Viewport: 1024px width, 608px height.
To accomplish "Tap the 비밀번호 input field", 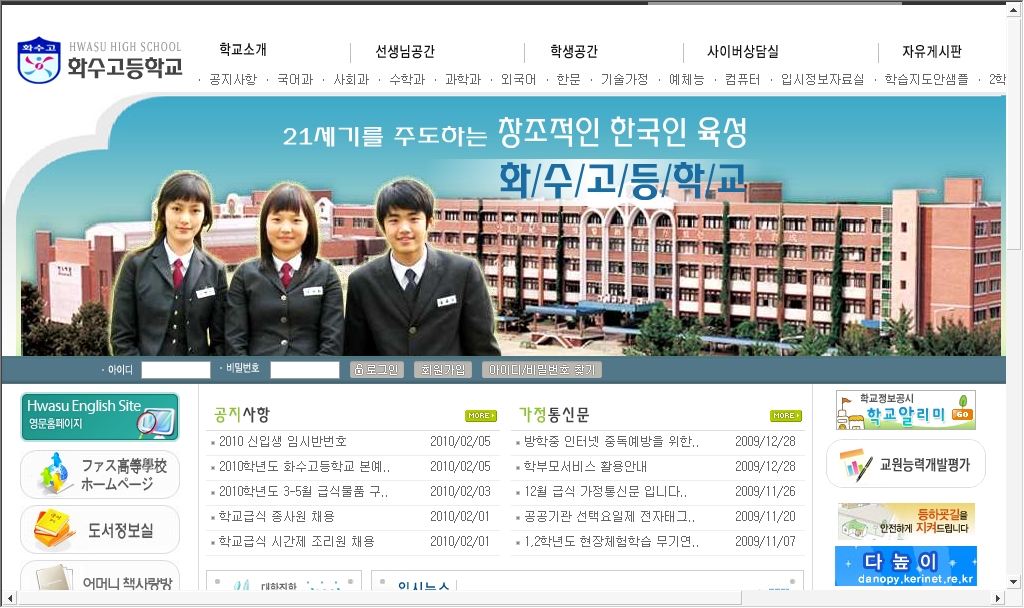I will point(304,370).
